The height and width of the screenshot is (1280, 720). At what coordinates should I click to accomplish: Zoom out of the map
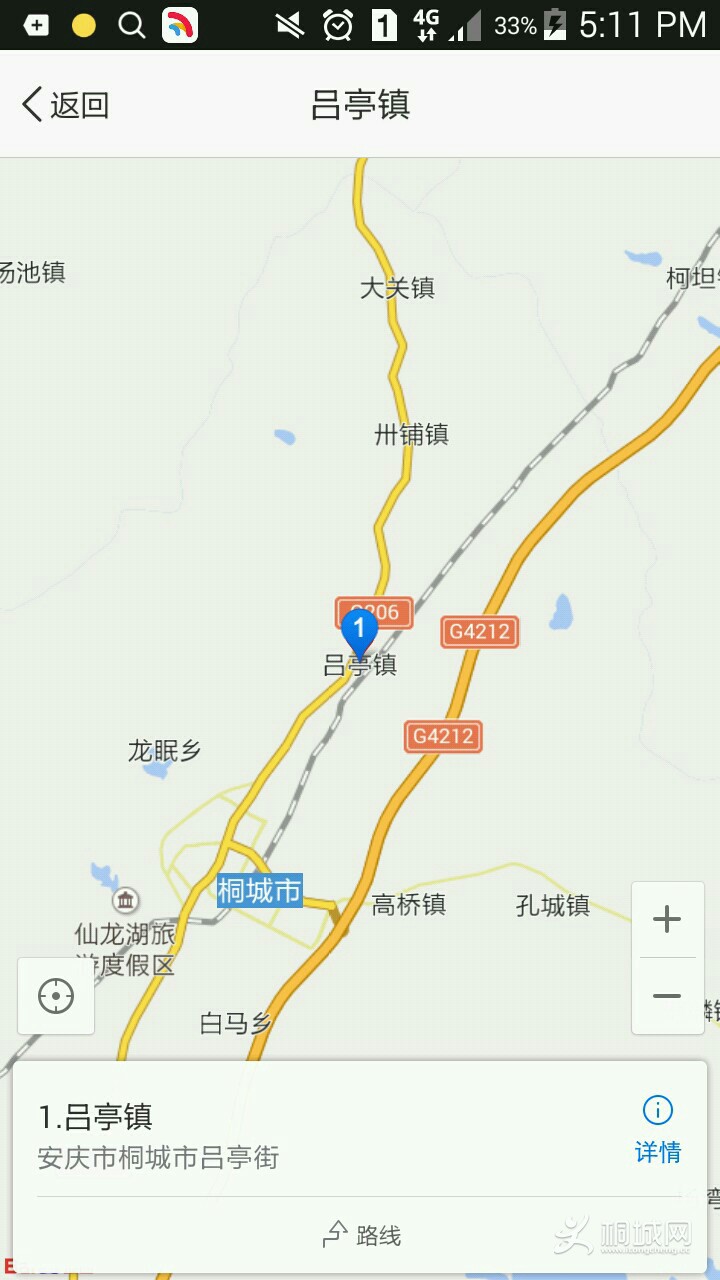[667, 996]
